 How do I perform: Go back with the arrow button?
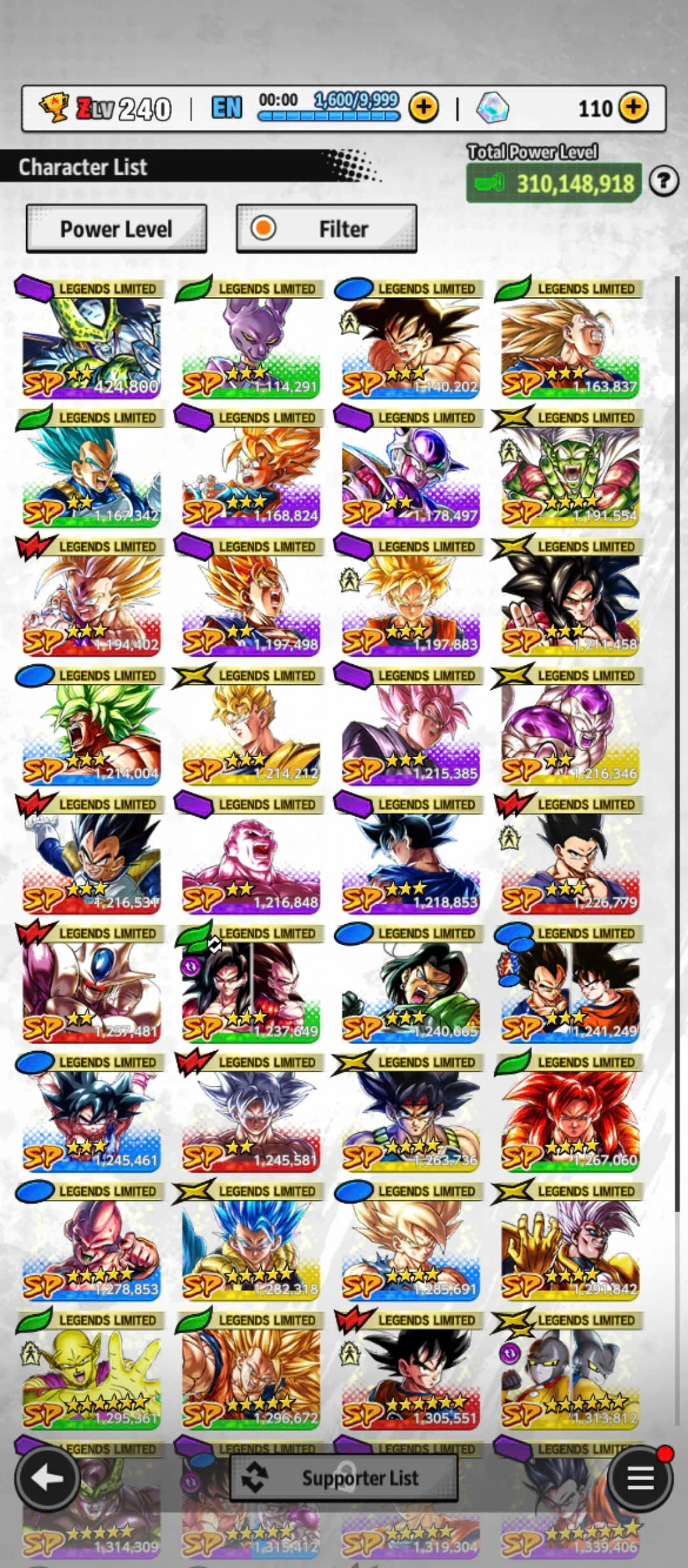pyautogui.click(x=47, y=1477)
